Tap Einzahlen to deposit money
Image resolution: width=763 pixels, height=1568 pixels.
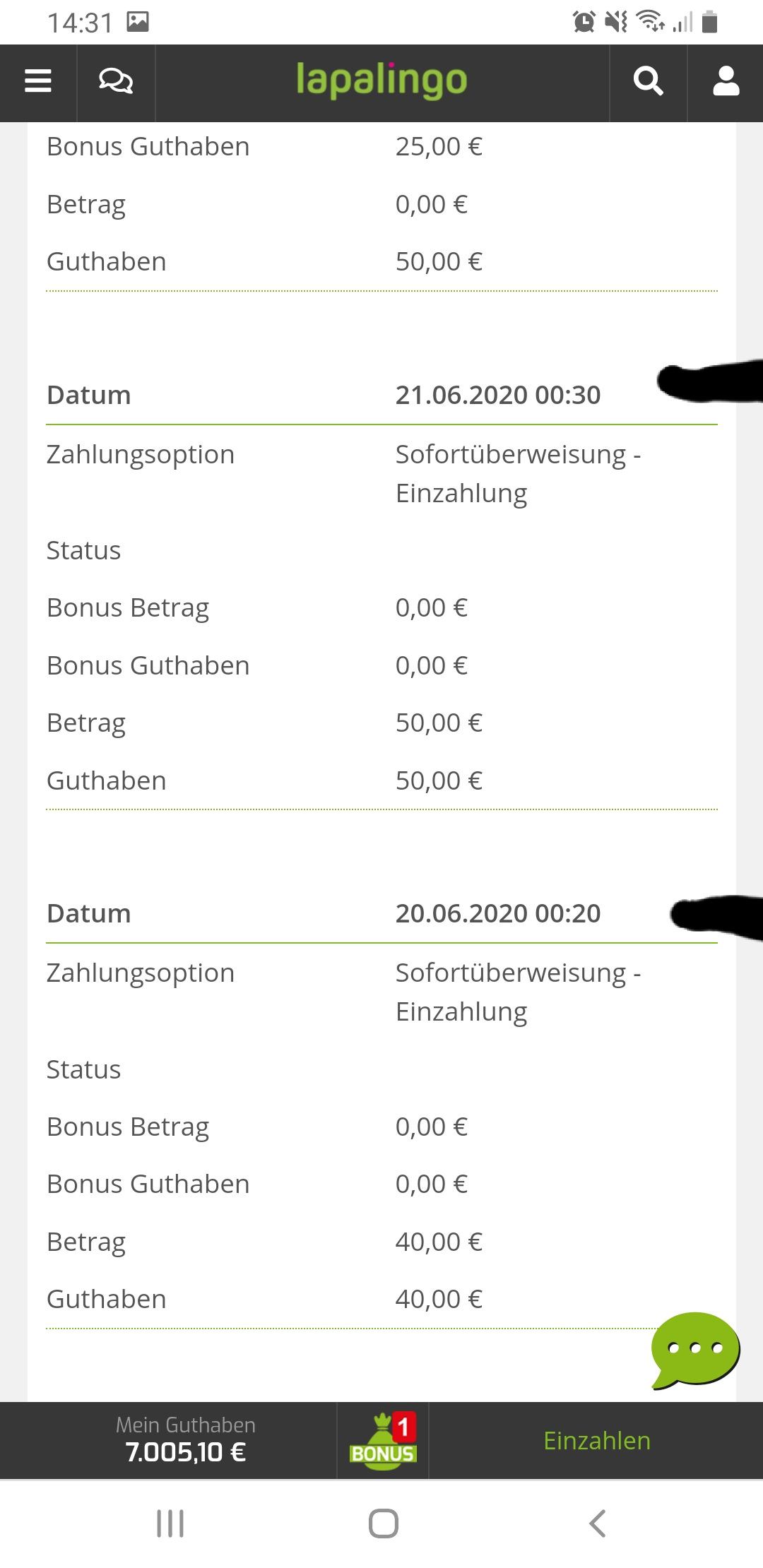(x=596, y=1441)
